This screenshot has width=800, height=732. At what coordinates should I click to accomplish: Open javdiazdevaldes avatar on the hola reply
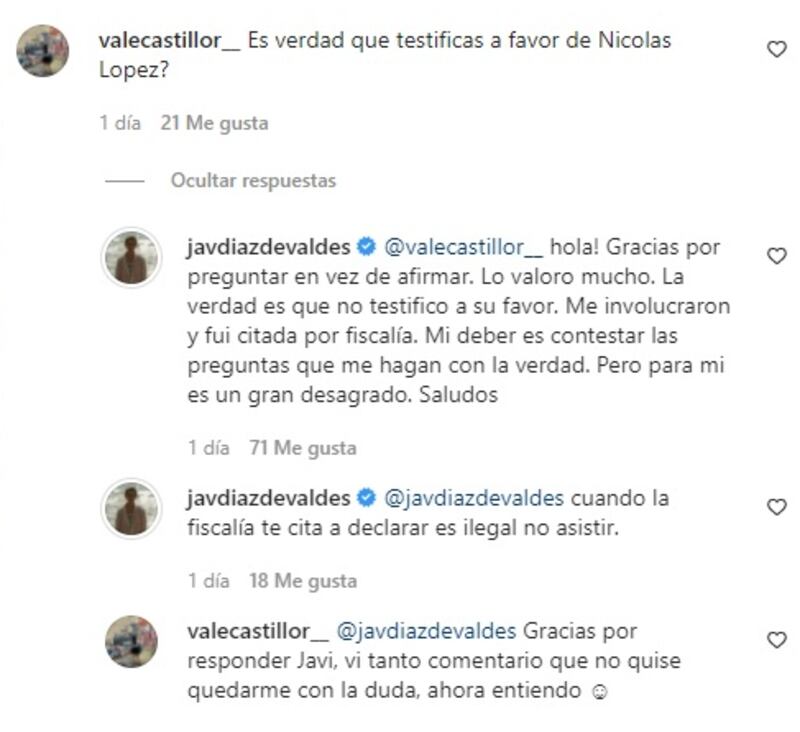[132, 258]
